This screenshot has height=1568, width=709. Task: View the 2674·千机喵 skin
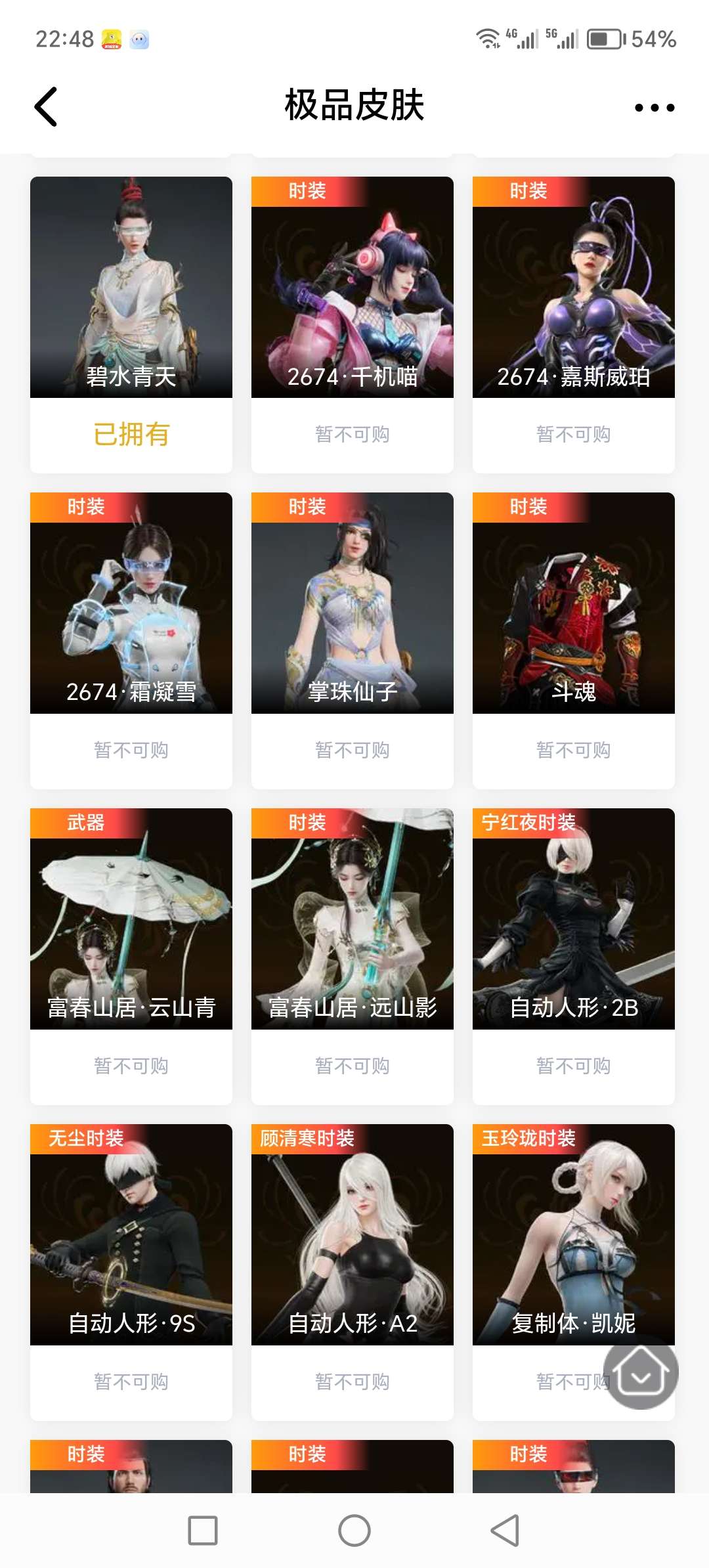(x=353, y=286)
